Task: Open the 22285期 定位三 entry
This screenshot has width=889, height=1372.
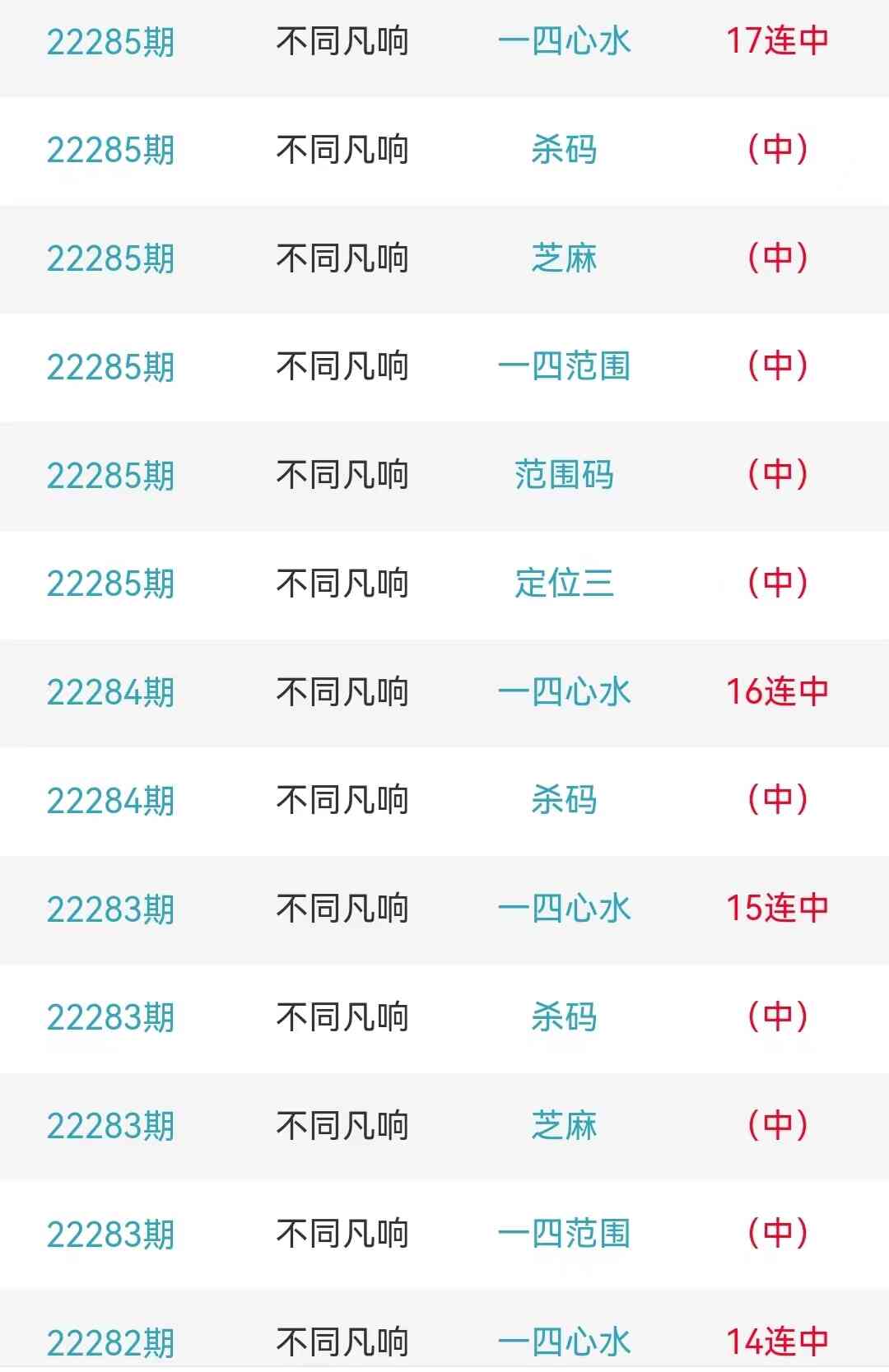Action: coord(564,584)
